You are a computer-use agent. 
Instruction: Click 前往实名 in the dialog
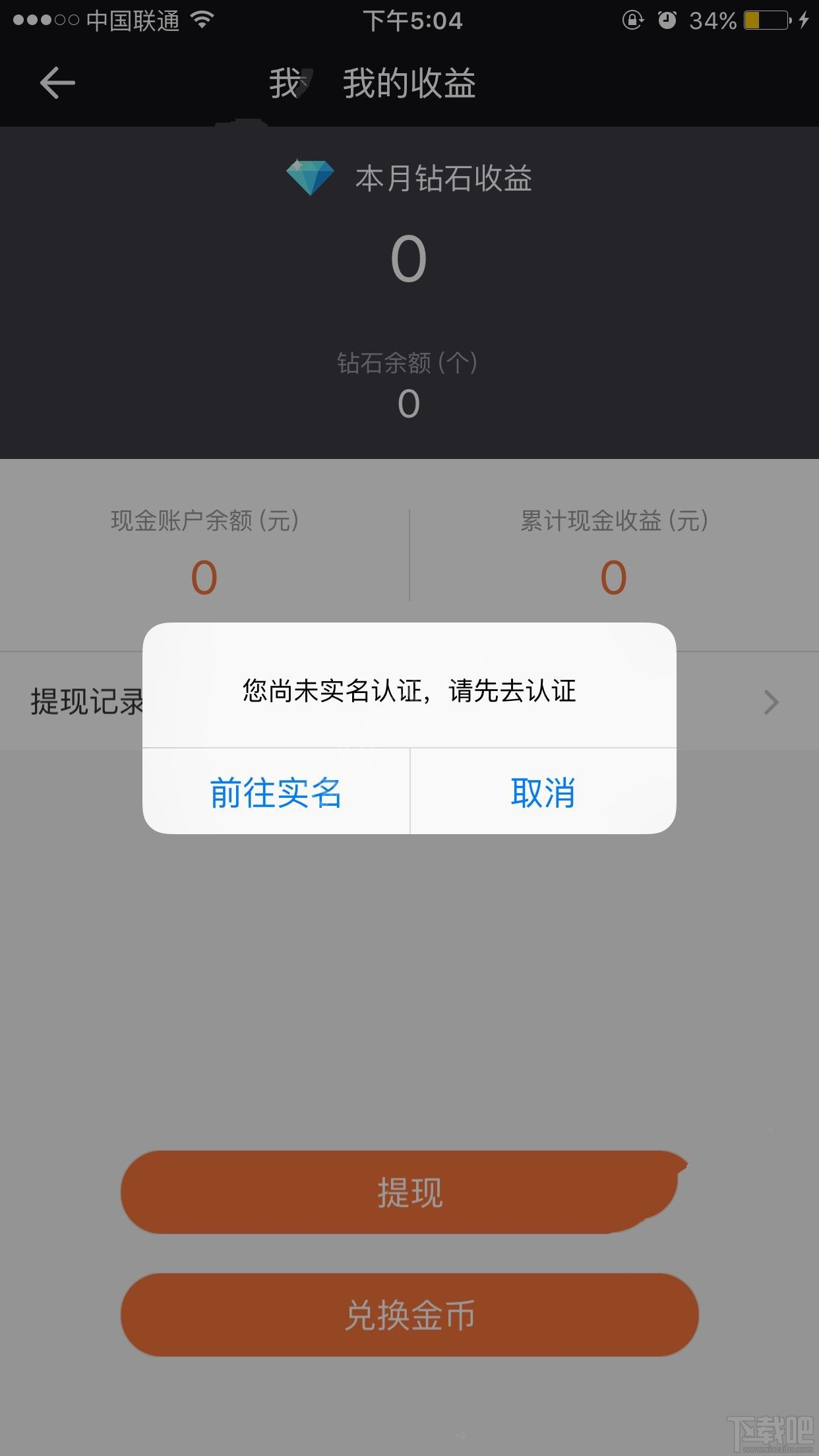pos(276,795)
